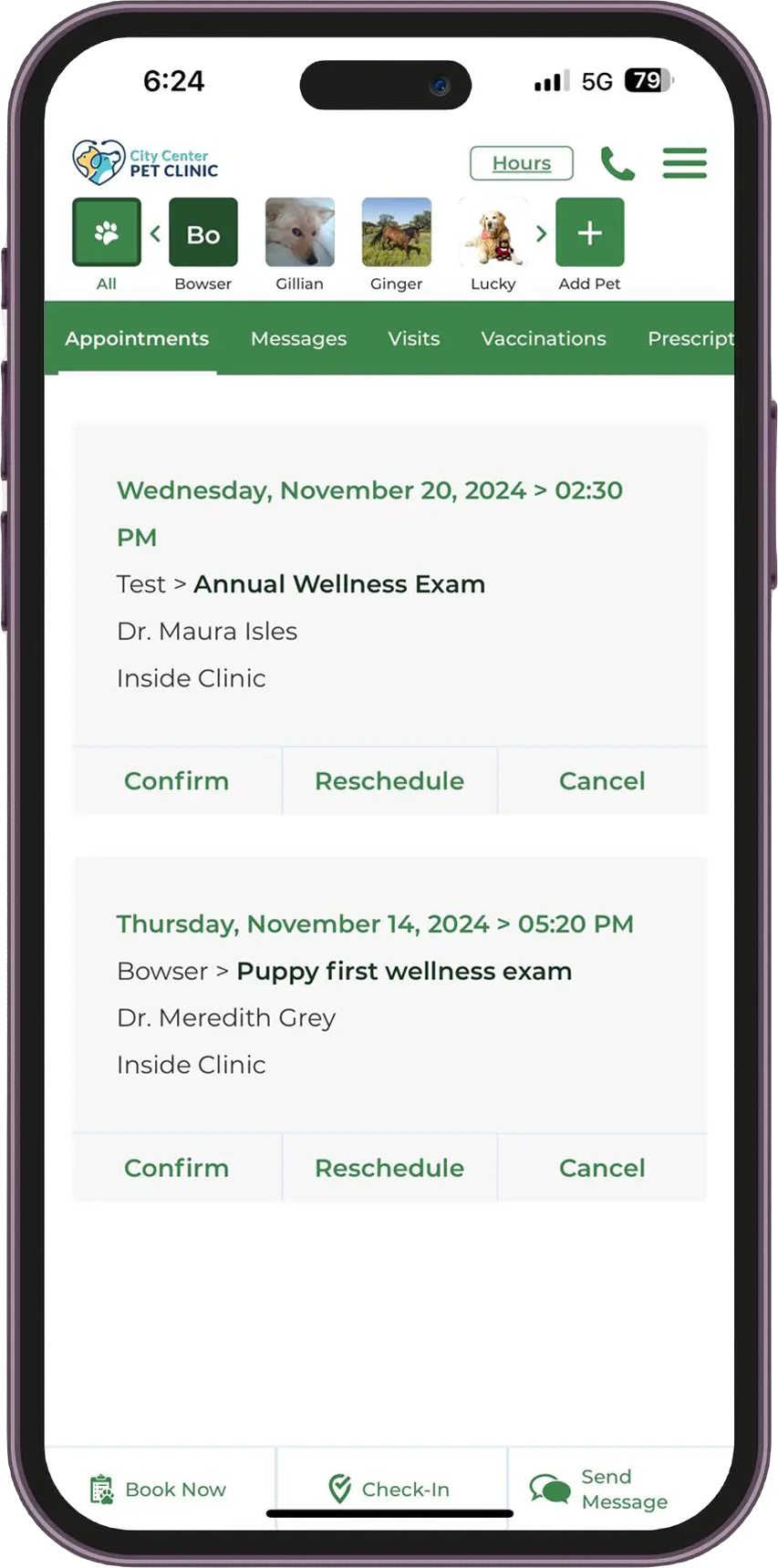This screenshot has height=1568, width=778.
Task: Switch to the Visits tab
Action: [413, 338]
